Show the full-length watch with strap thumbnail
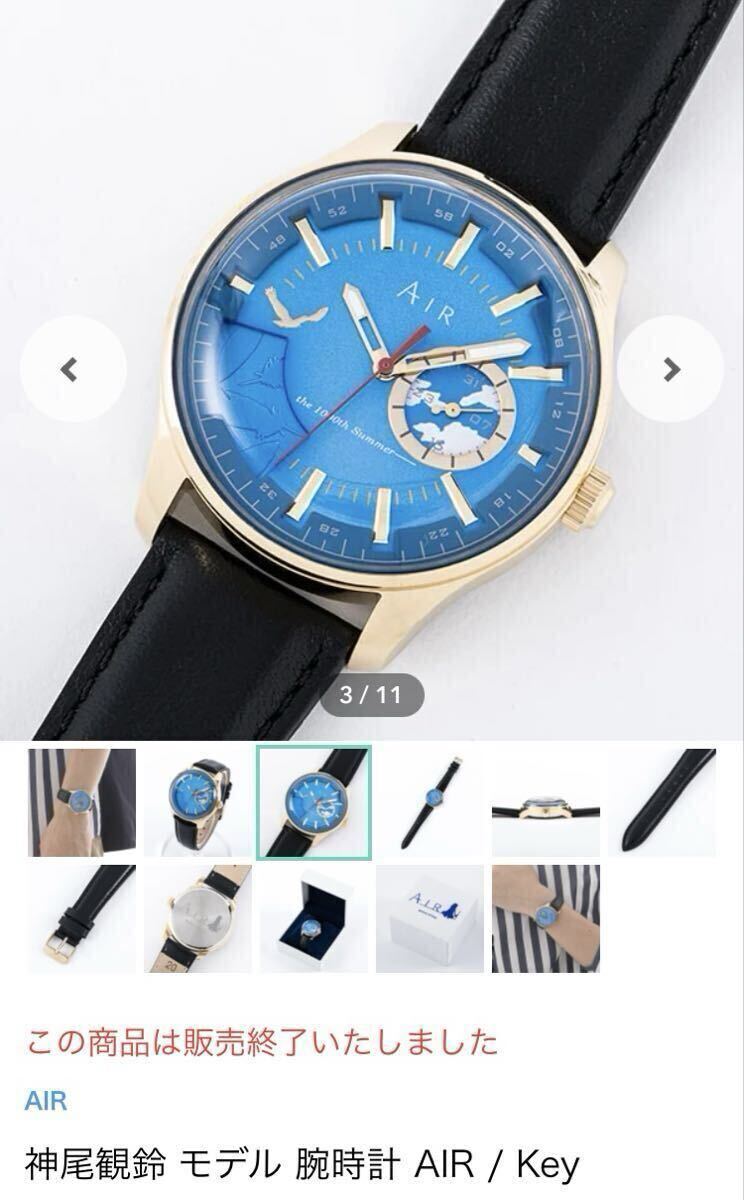Screen dimensions: 744x1200 tap(430, 802)
